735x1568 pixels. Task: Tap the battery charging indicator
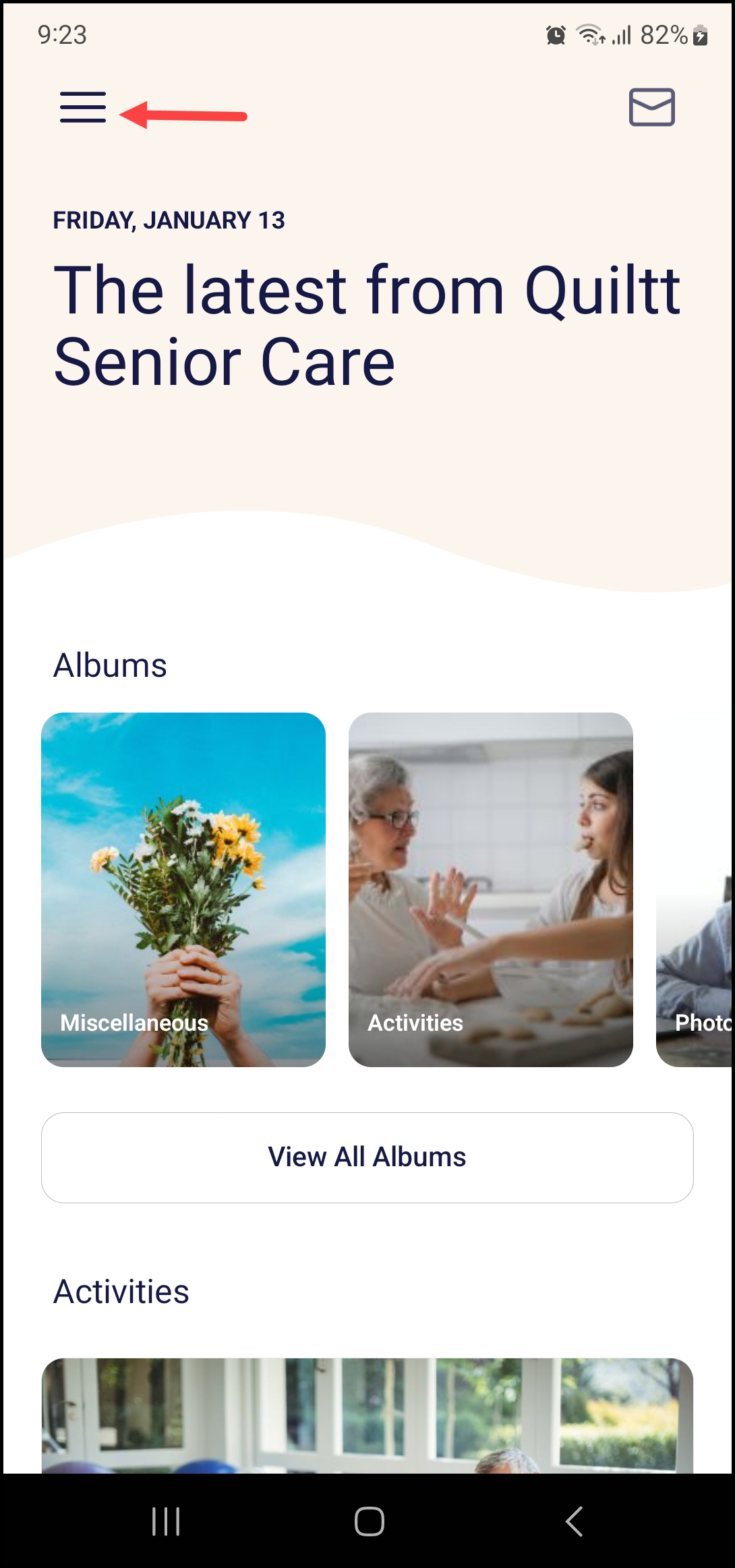click(x=699, y=35)
